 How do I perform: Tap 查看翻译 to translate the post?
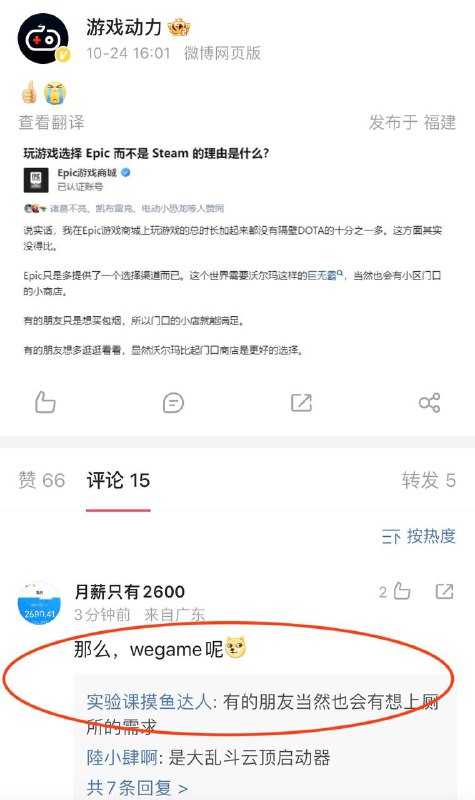51,122
